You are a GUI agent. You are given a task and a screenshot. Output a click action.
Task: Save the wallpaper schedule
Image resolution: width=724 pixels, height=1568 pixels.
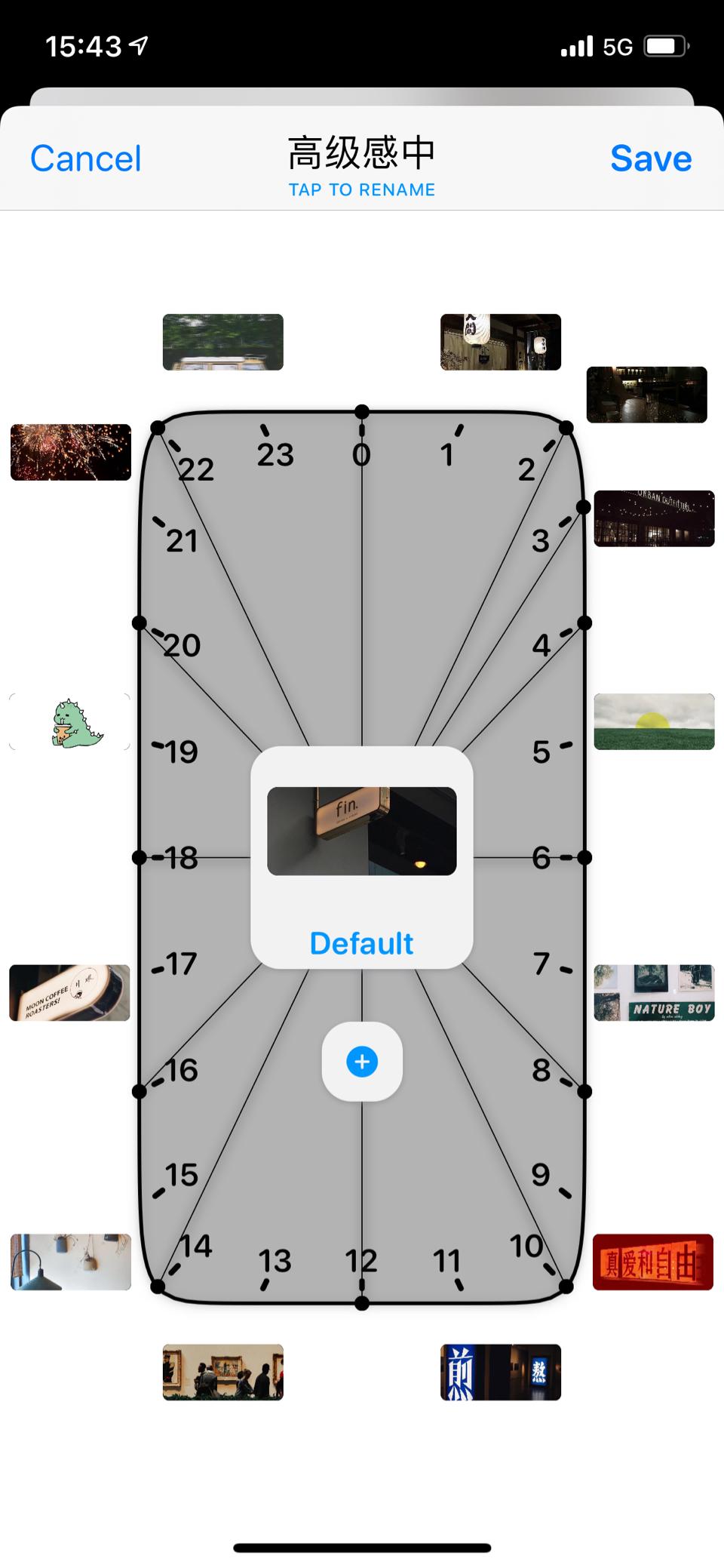(651, 158)
